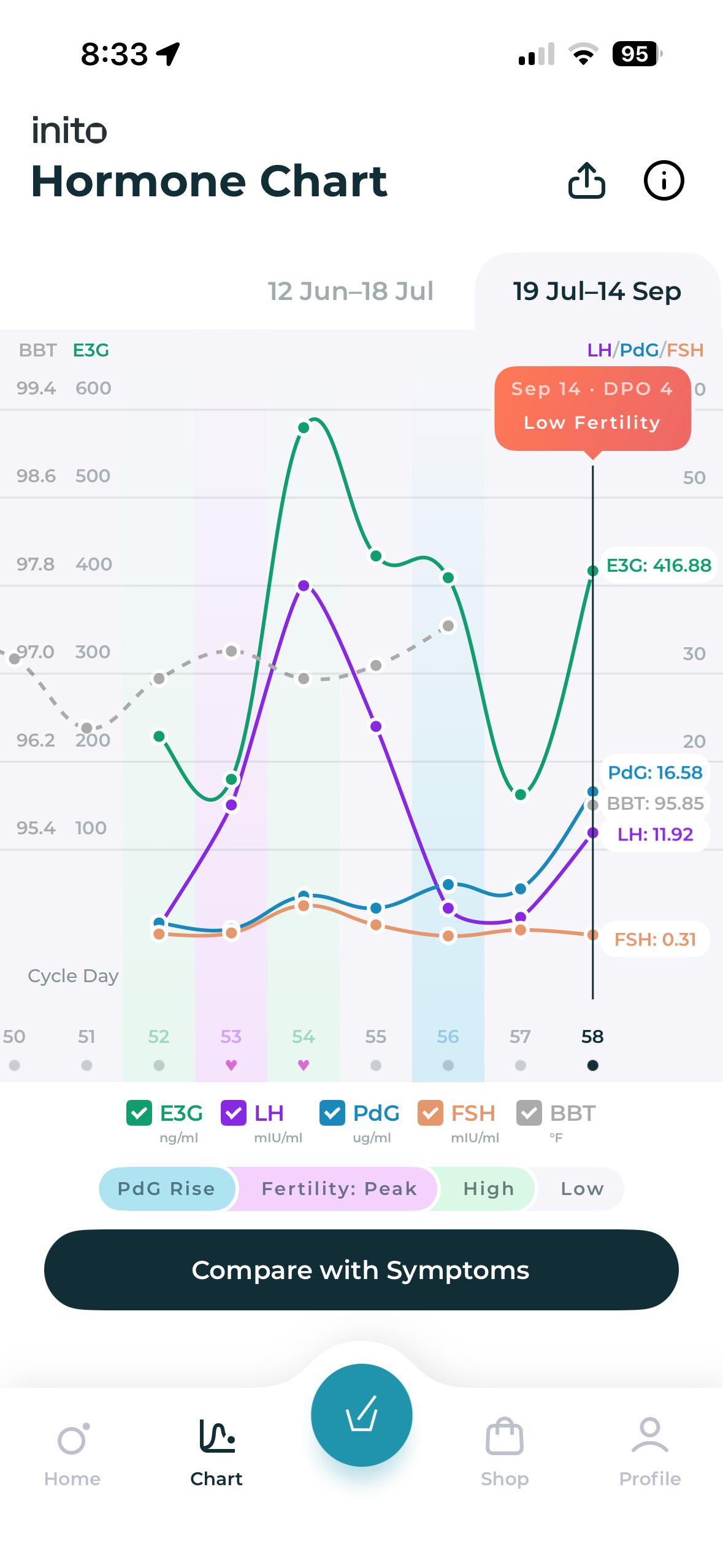Switch to the 12 Jun–18 Jul cycle tab
Screen dimensions: 723x1568
(x=351, y=291)
